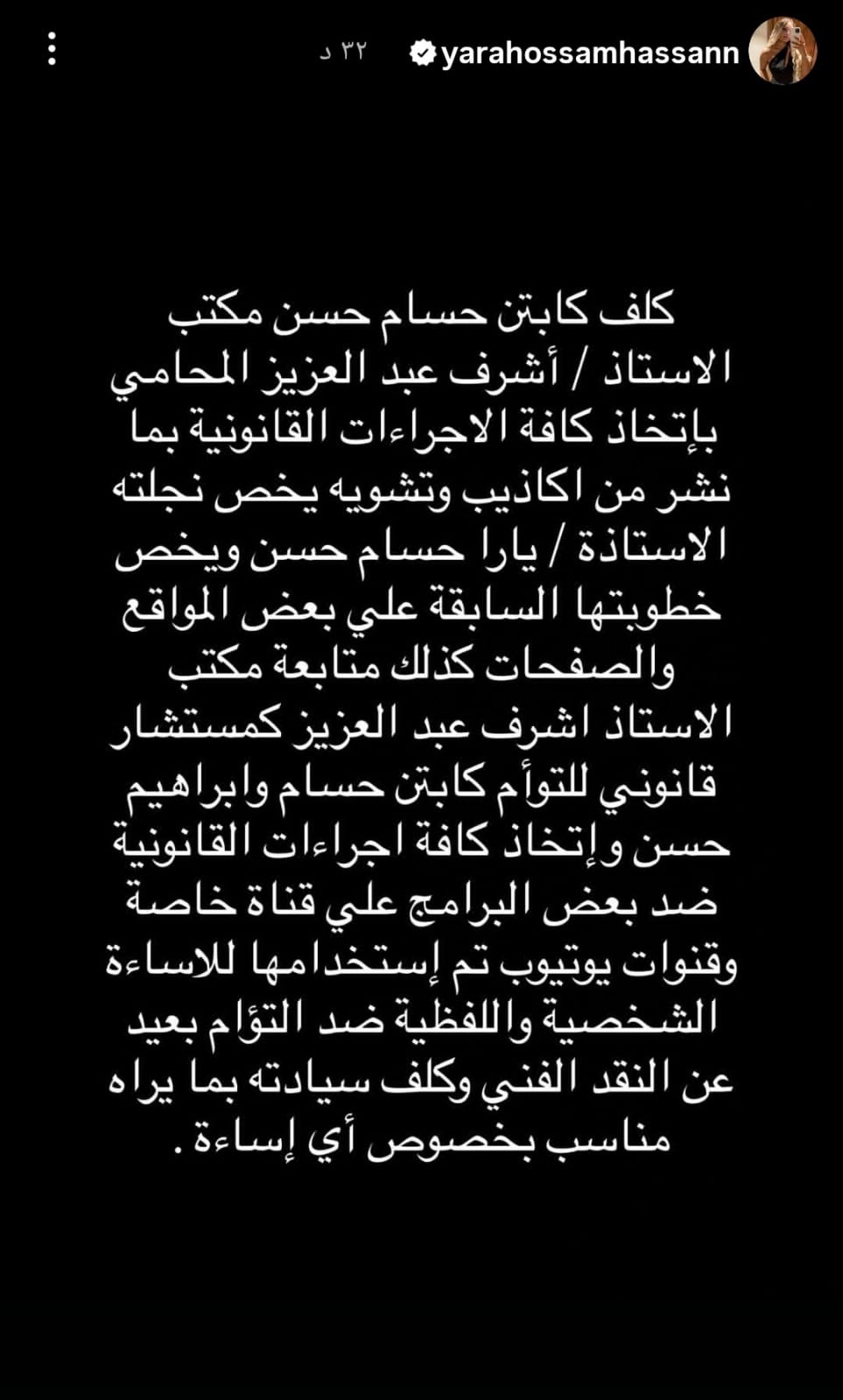Open the story overflow menu
This screenshot has width=843, height=1400.
(53, 49)
